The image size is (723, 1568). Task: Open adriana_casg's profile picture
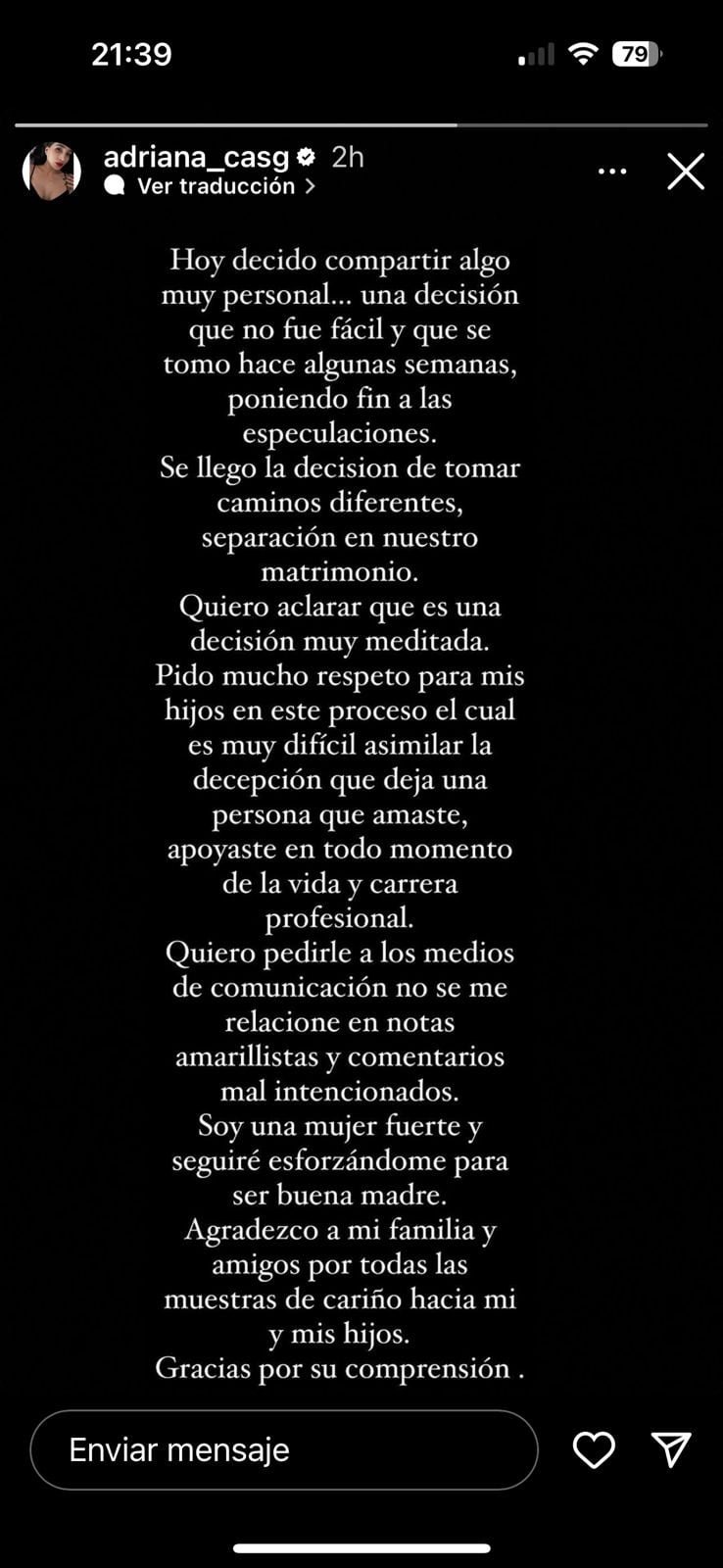point(51,171)
